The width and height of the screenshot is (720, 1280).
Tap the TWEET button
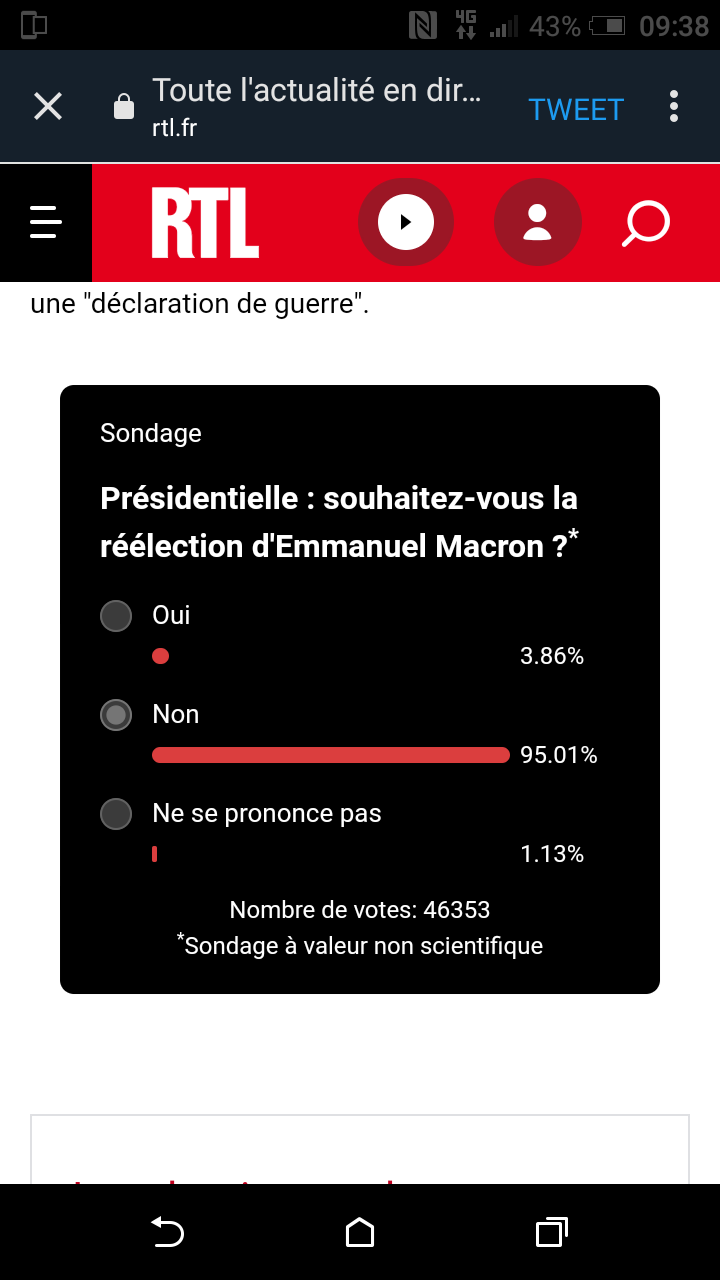point(576,109)
